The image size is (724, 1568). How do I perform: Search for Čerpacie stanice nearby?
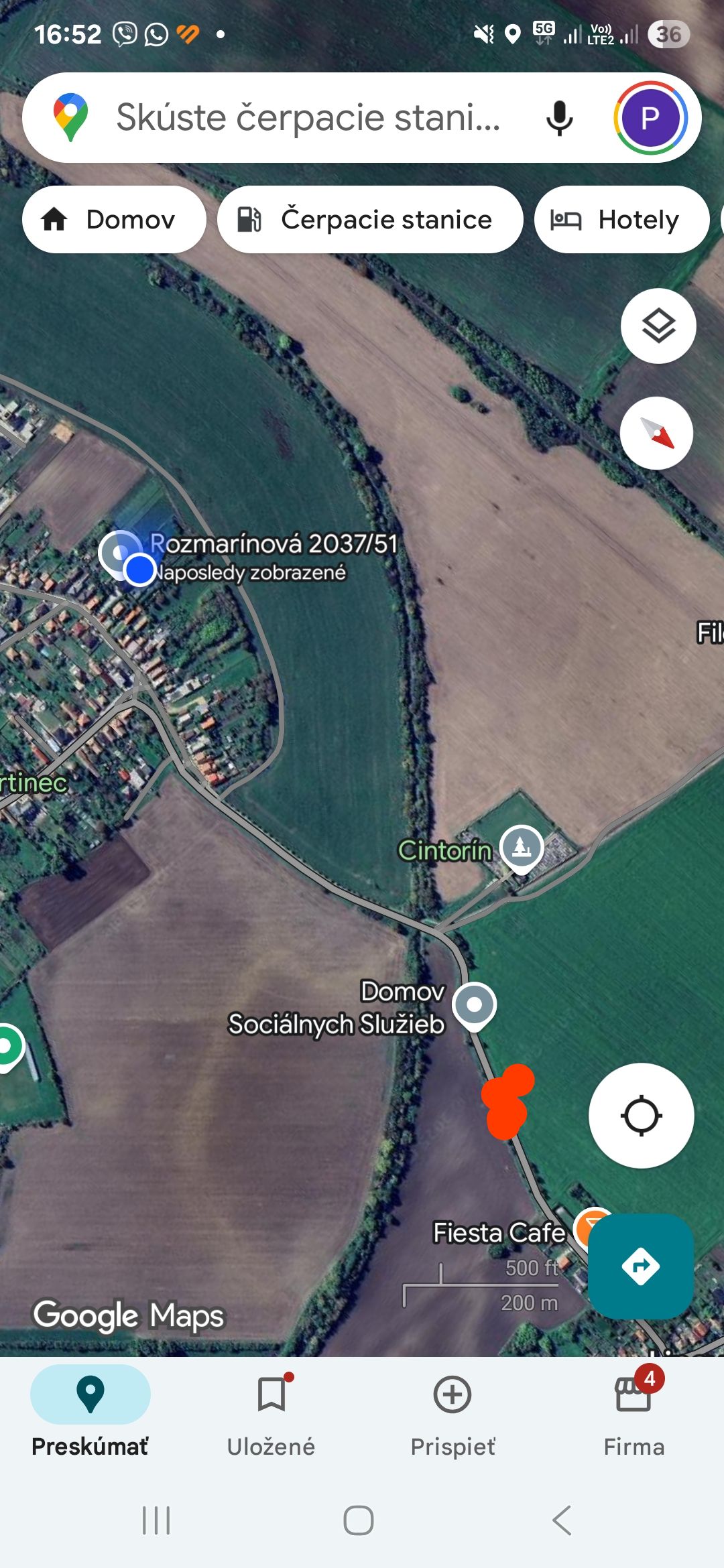point(370,220)
